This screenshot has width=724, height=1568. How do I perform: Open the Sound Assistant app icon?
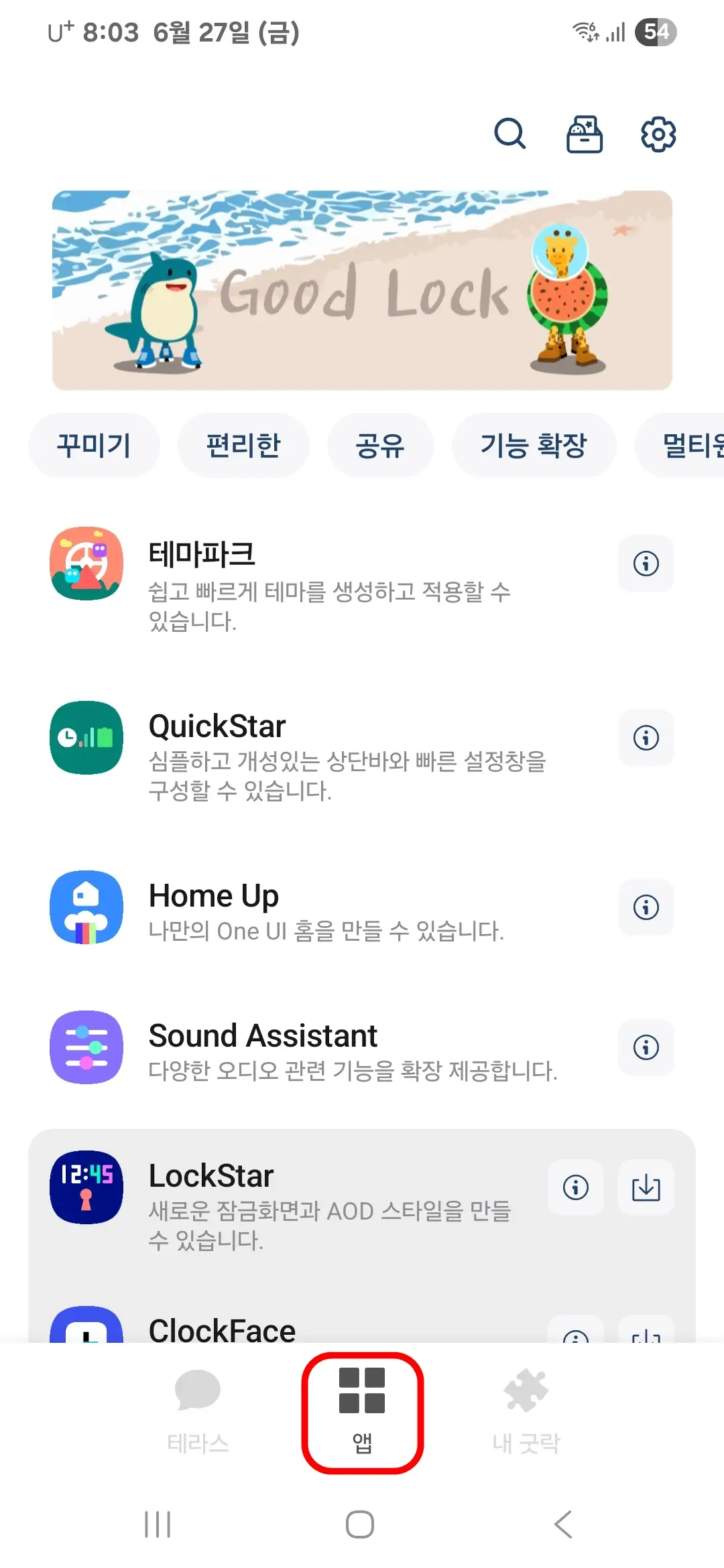86,1048
